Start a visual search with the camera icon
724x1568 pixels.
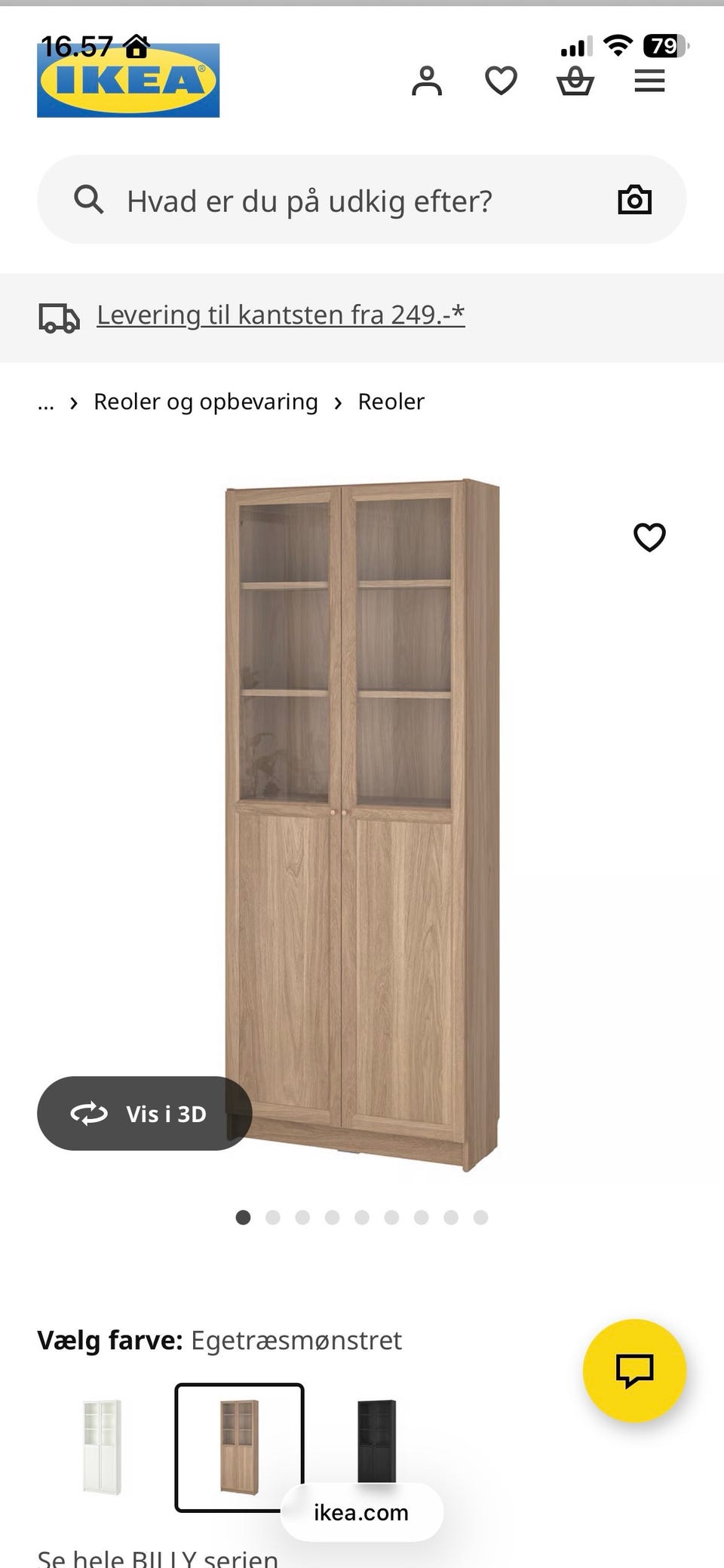pyautogui.click(x=634, y=199)
